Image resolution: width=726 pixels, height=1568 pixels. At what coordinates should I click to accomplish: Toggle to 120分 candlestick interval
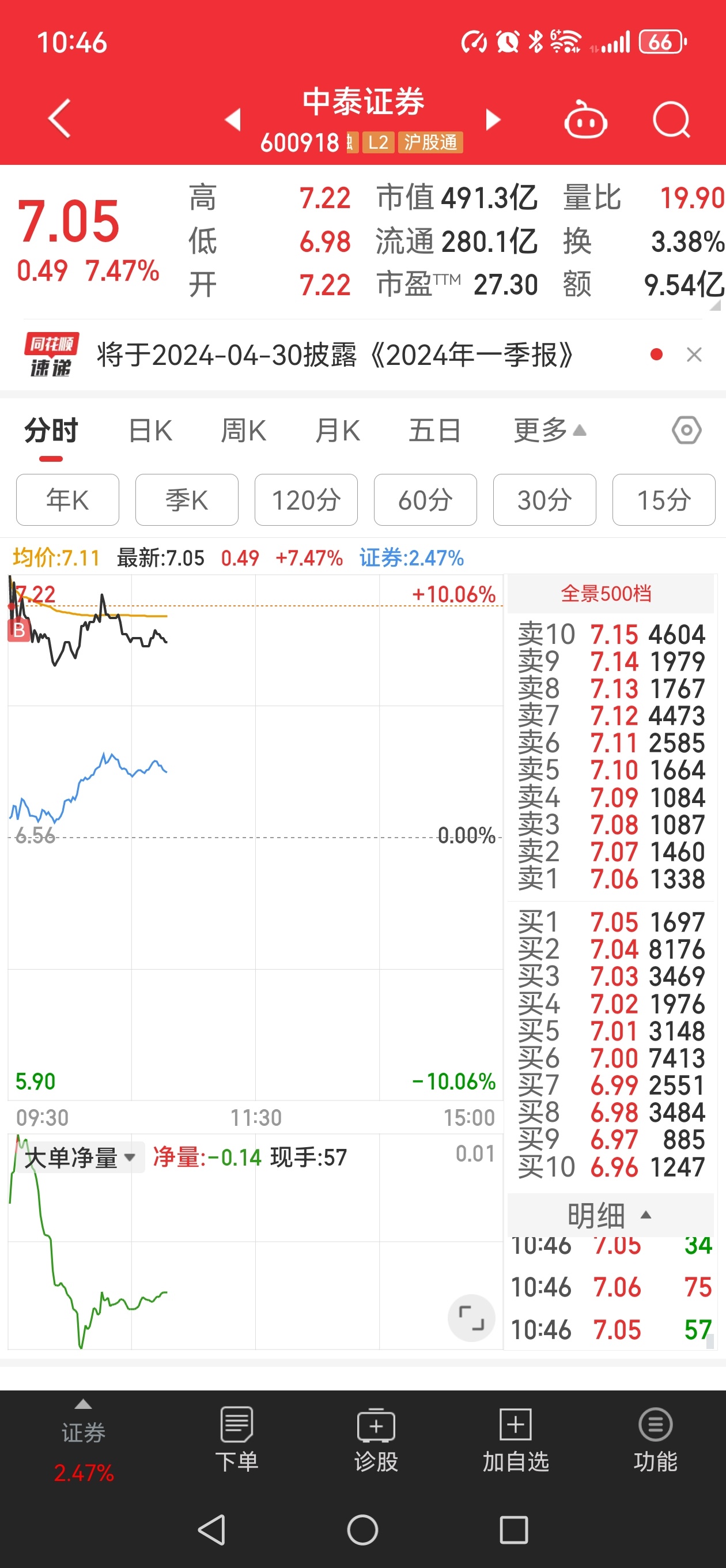pyautogui.click(x=306, y=500)
